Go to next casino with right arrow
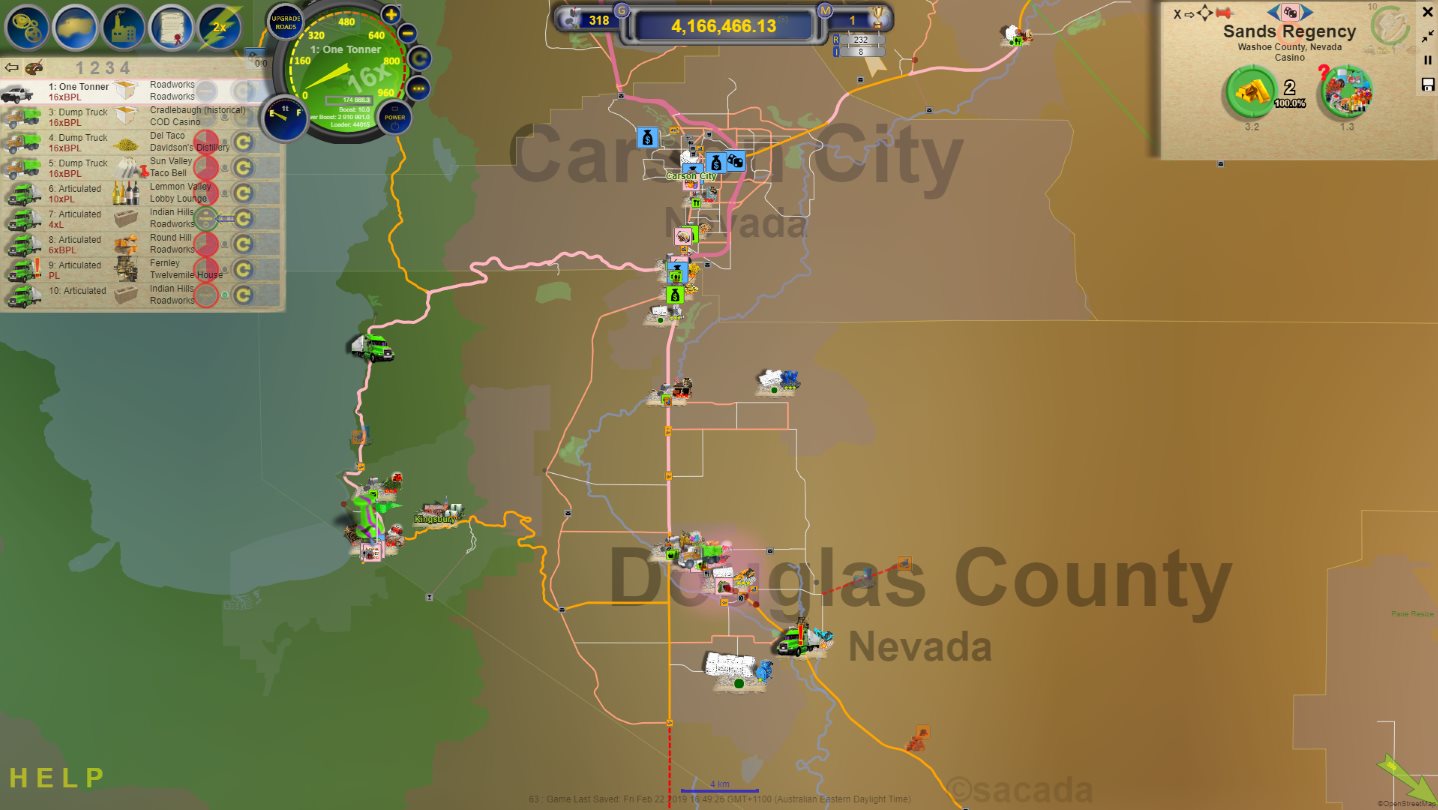This screenshot has width=1438, height=810. [1308, 12]
